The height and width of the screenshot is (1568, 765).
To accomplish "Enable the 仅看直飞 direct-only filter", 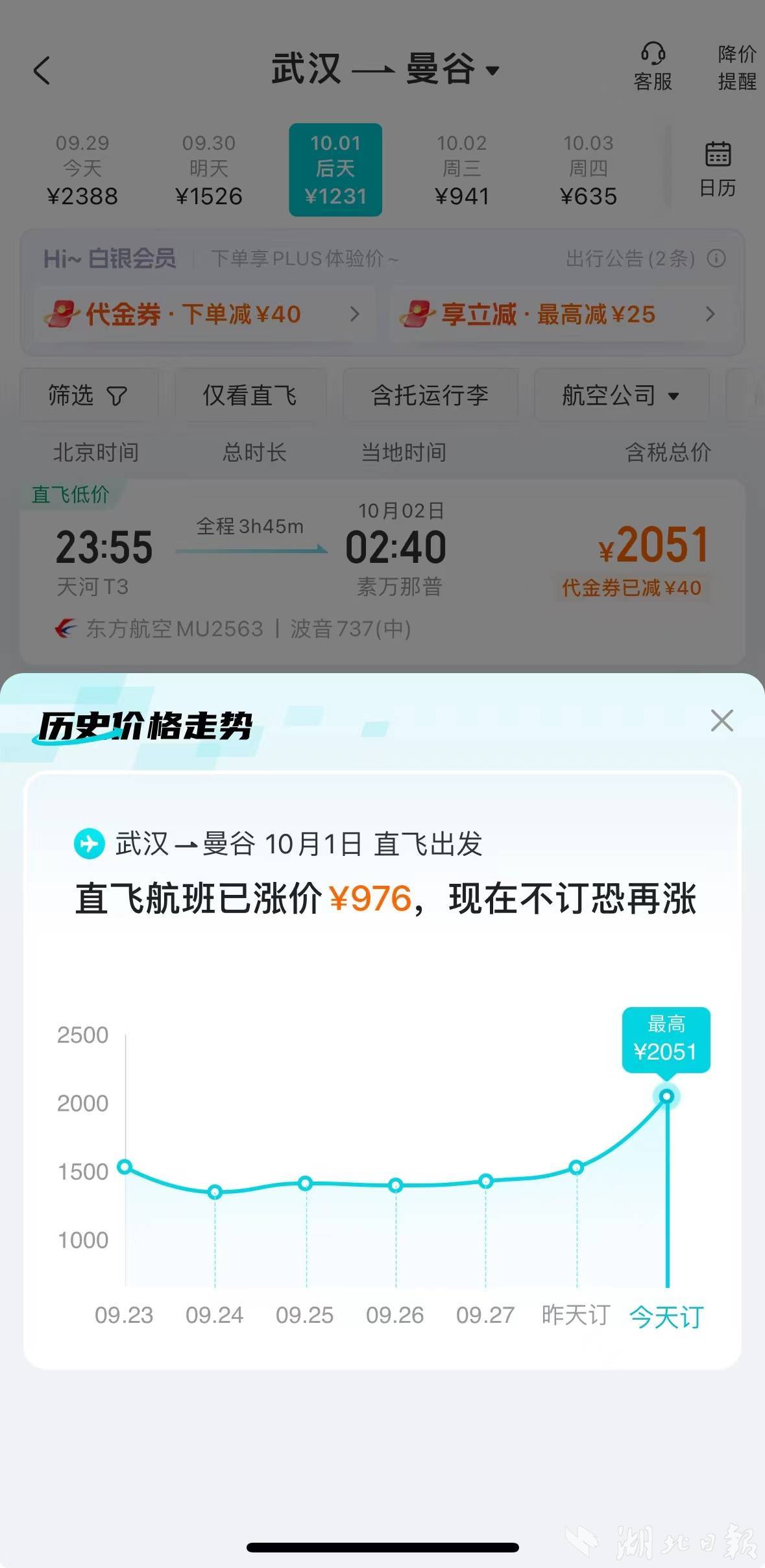I will pos(250,395).
